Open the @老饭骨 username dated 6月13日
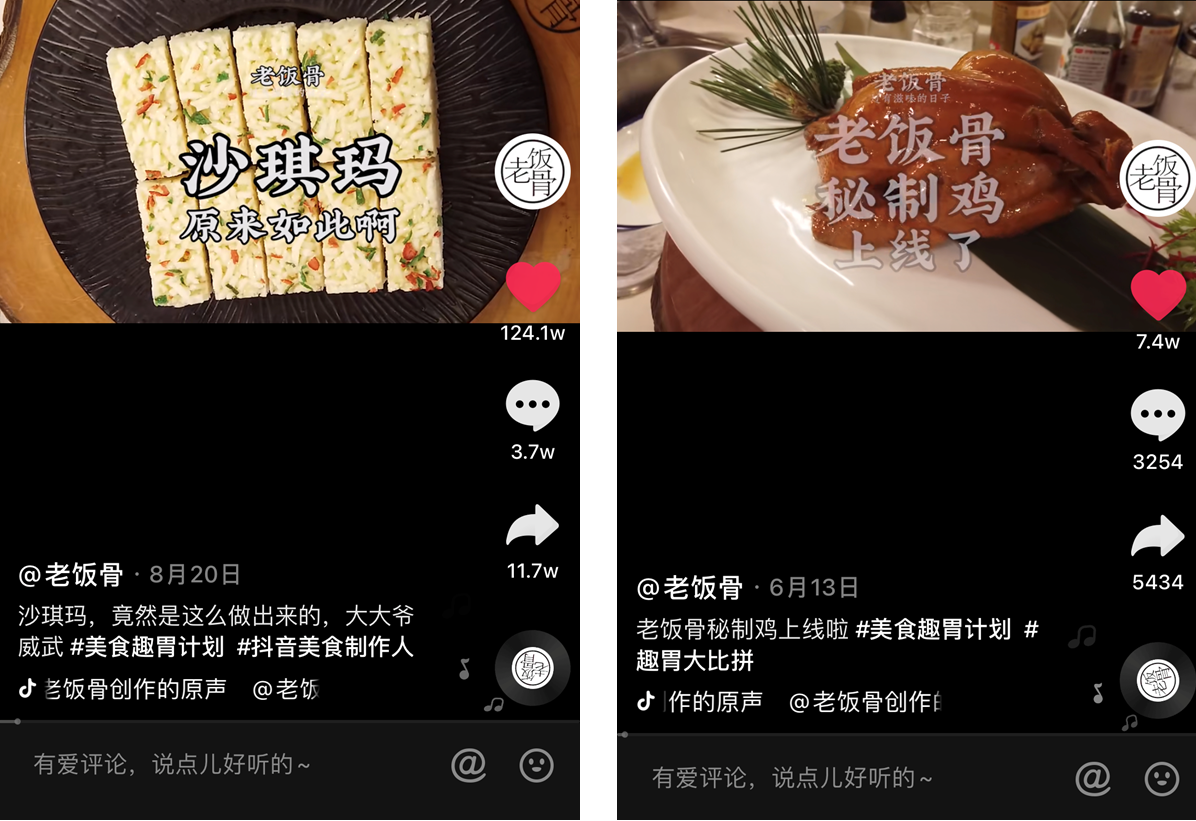 point(690,587)
